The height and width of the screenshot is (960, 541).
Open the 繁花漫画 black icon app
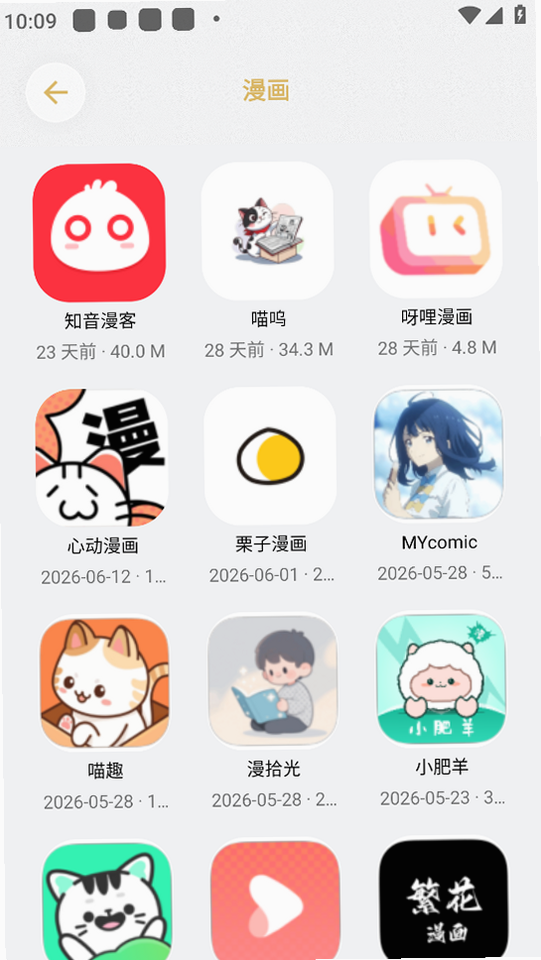click(x=444, y=898)
